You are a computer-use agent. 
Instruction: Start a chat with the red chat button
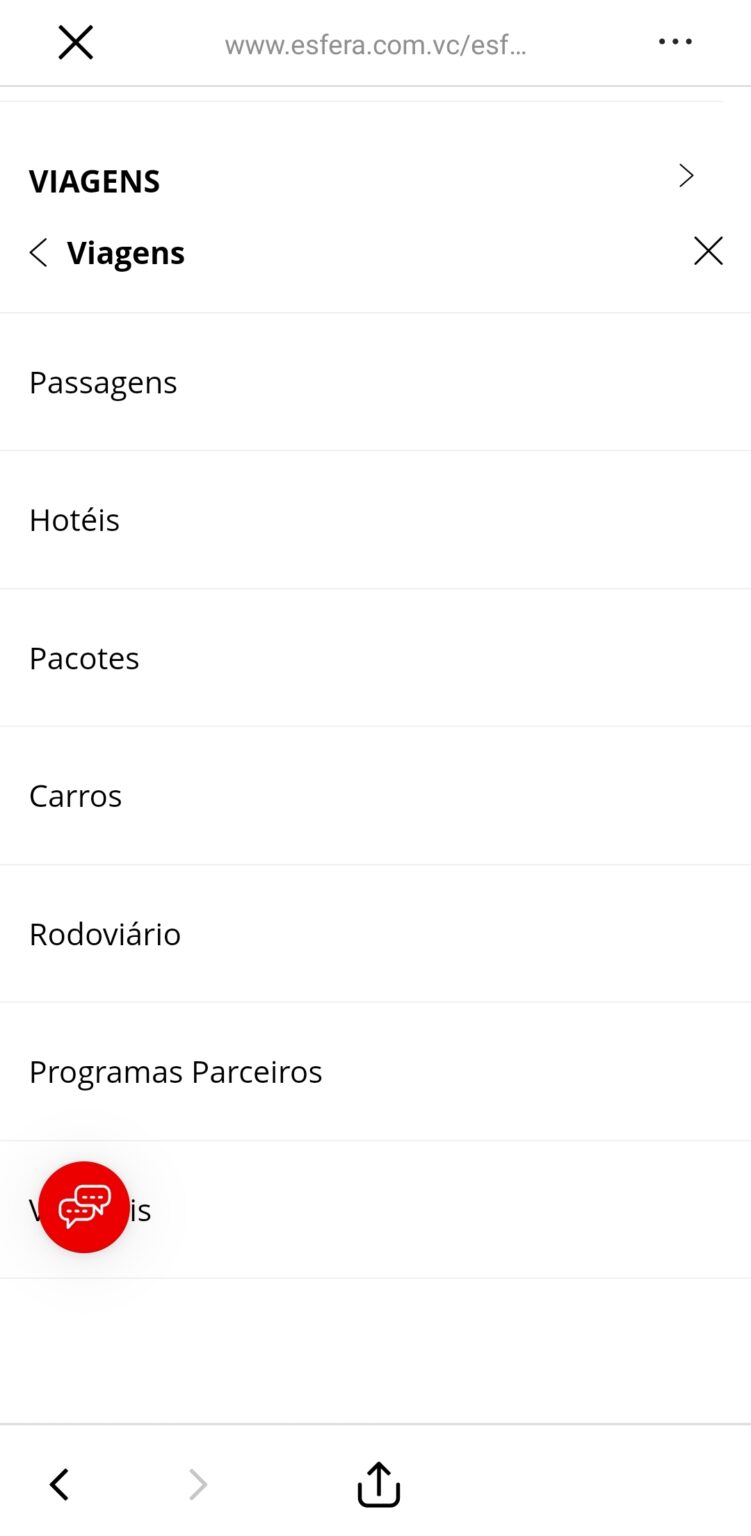[84, 1207]
